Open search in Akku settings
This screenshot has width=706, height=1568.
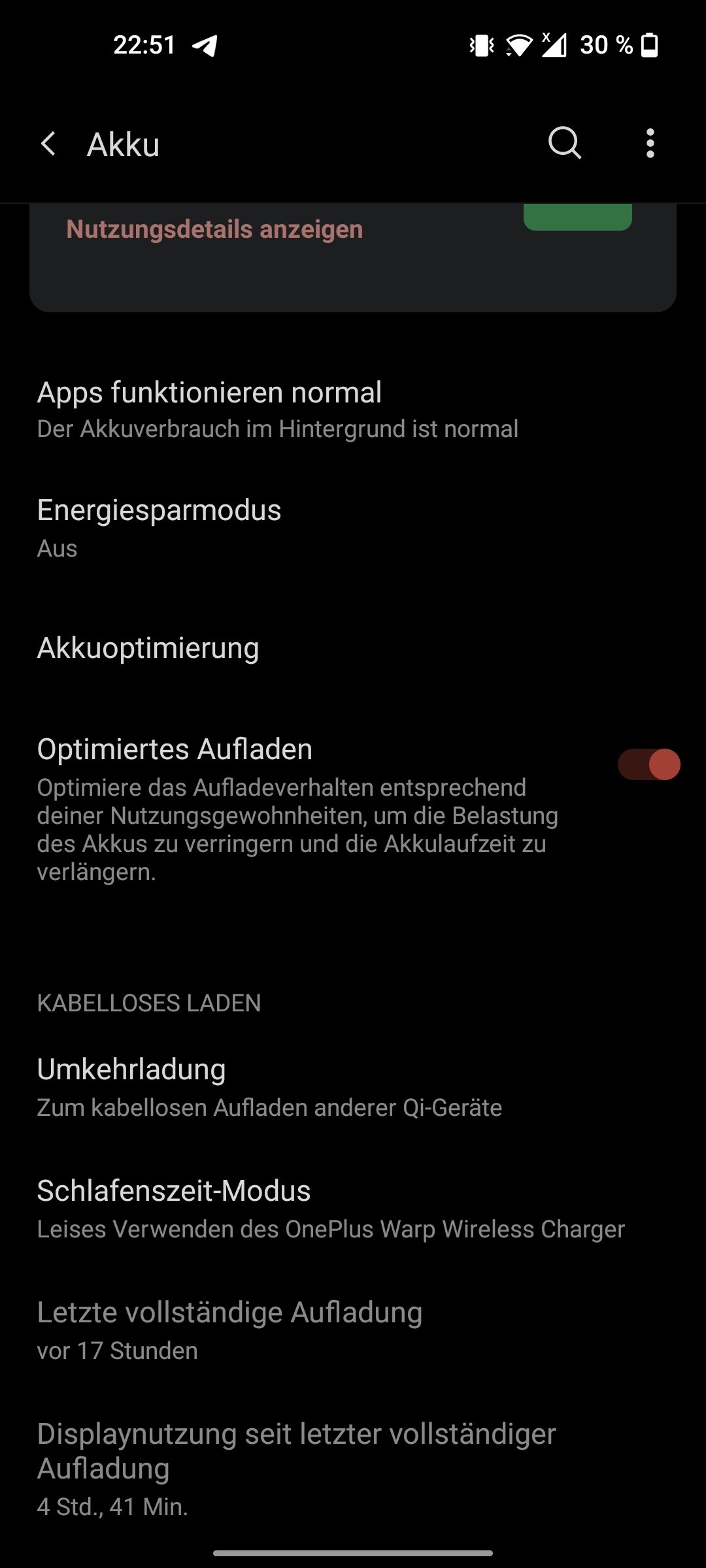(x=565, y=143)
